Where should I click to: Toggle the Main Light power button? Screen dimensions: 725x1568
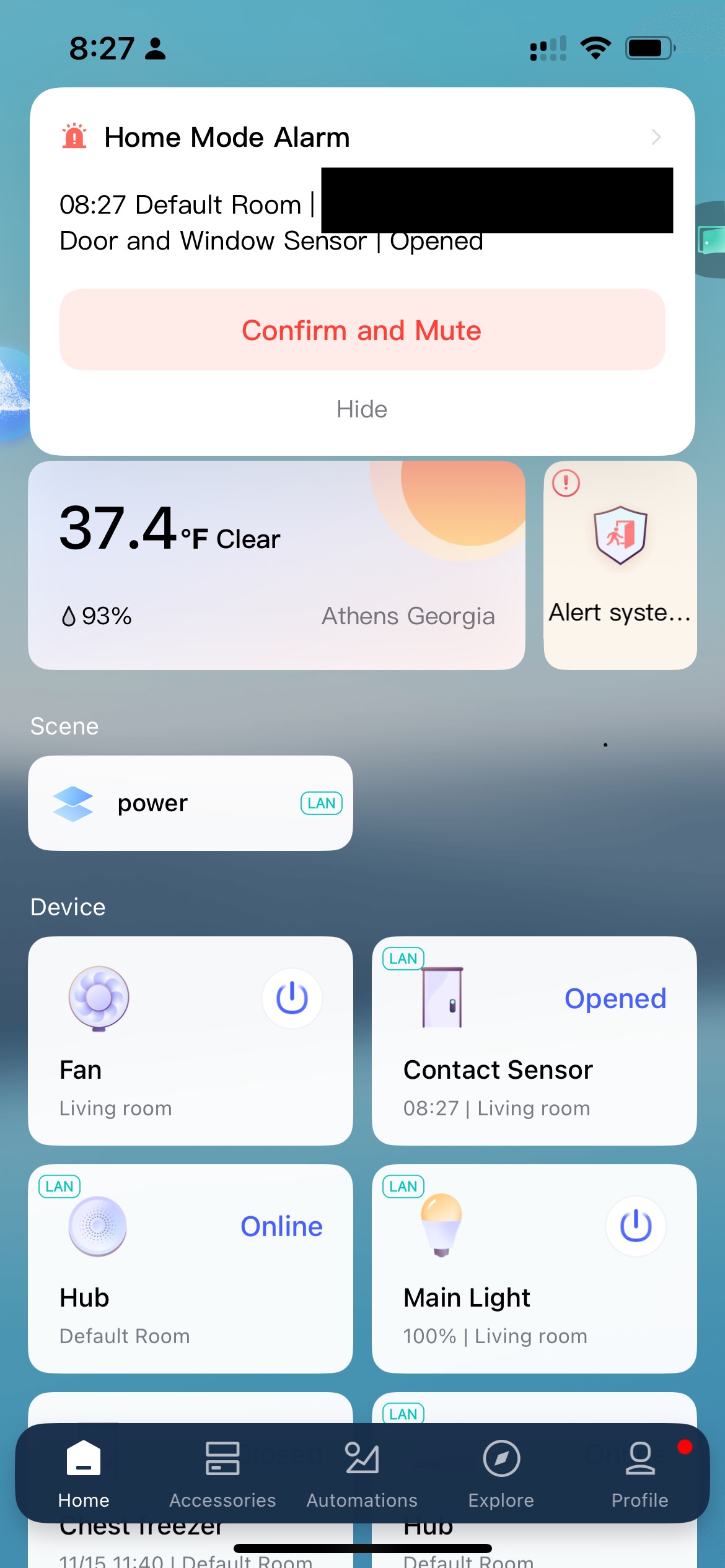click(636, 1226)
